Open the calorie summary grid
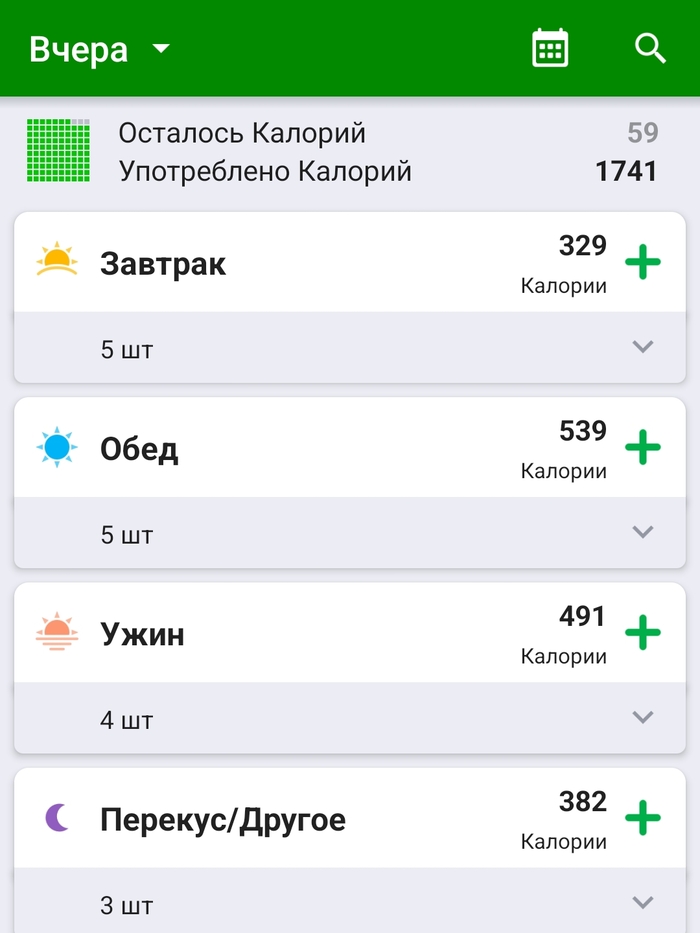The height and width of the screenshot is (933, 700). [x=58, y=151]
